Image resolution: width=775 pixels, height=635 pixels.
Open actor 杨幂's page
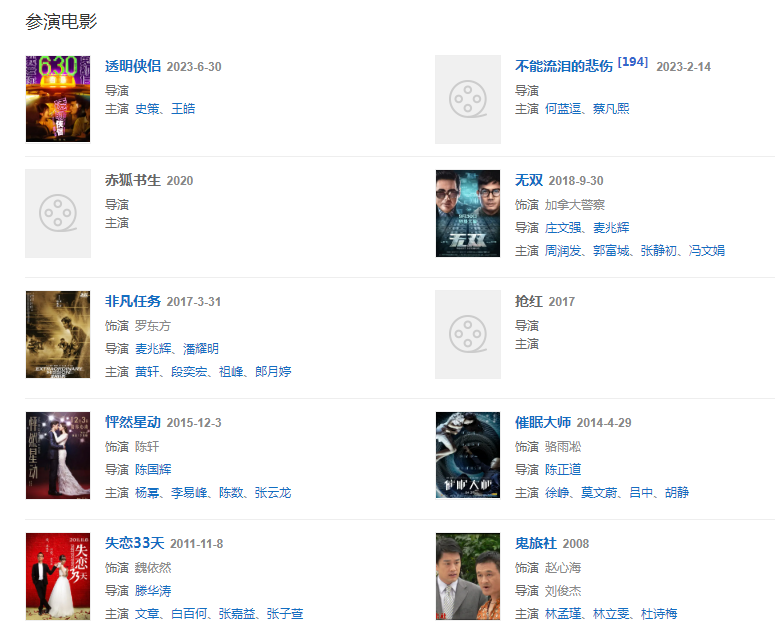pyautogui.click(x=146, y=493)
